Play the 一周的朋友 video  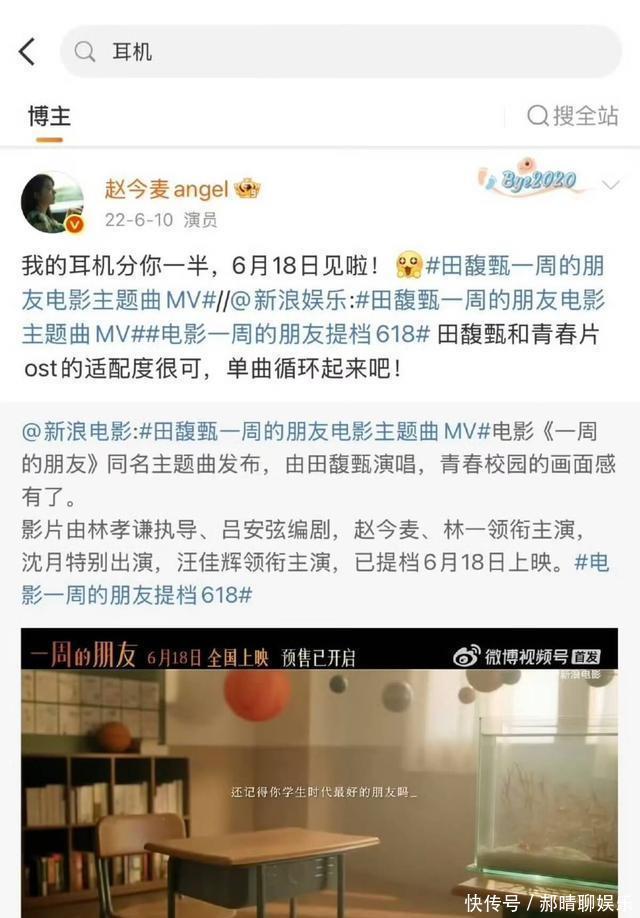tap(319, 770)
